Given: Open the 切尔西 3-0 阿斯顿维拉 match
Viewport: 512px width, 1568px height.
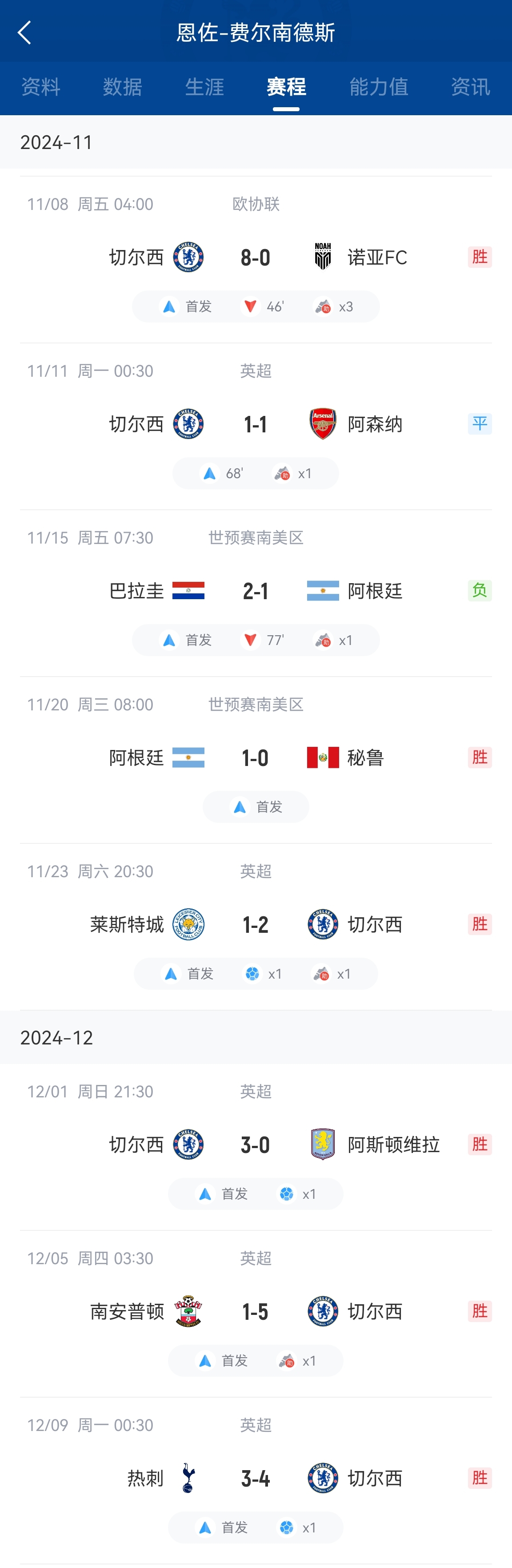Looking at the screenshot, I should [256, 1145].
